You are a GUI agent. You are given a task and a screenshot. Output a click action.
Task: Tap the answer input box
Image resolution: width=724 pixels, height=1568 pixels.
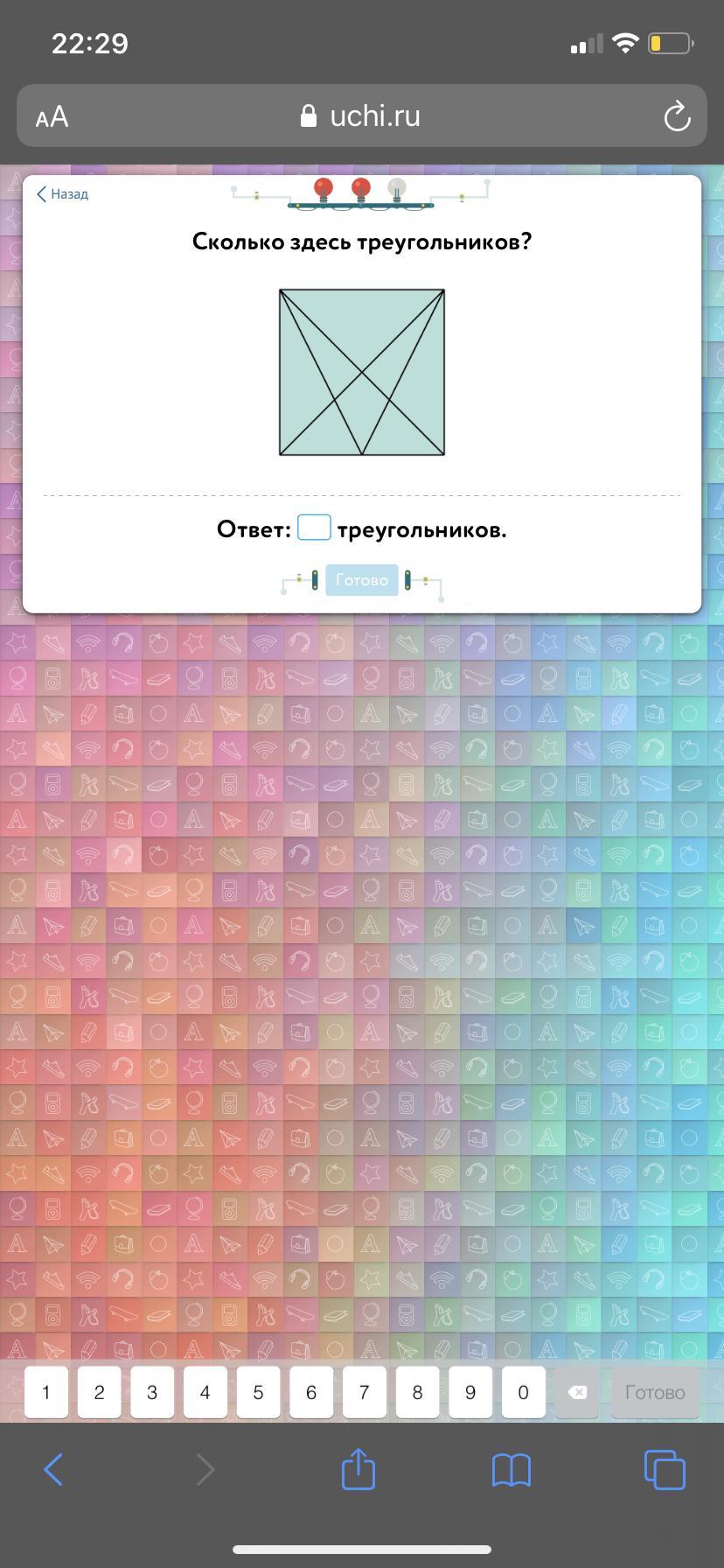click(314, 528)
